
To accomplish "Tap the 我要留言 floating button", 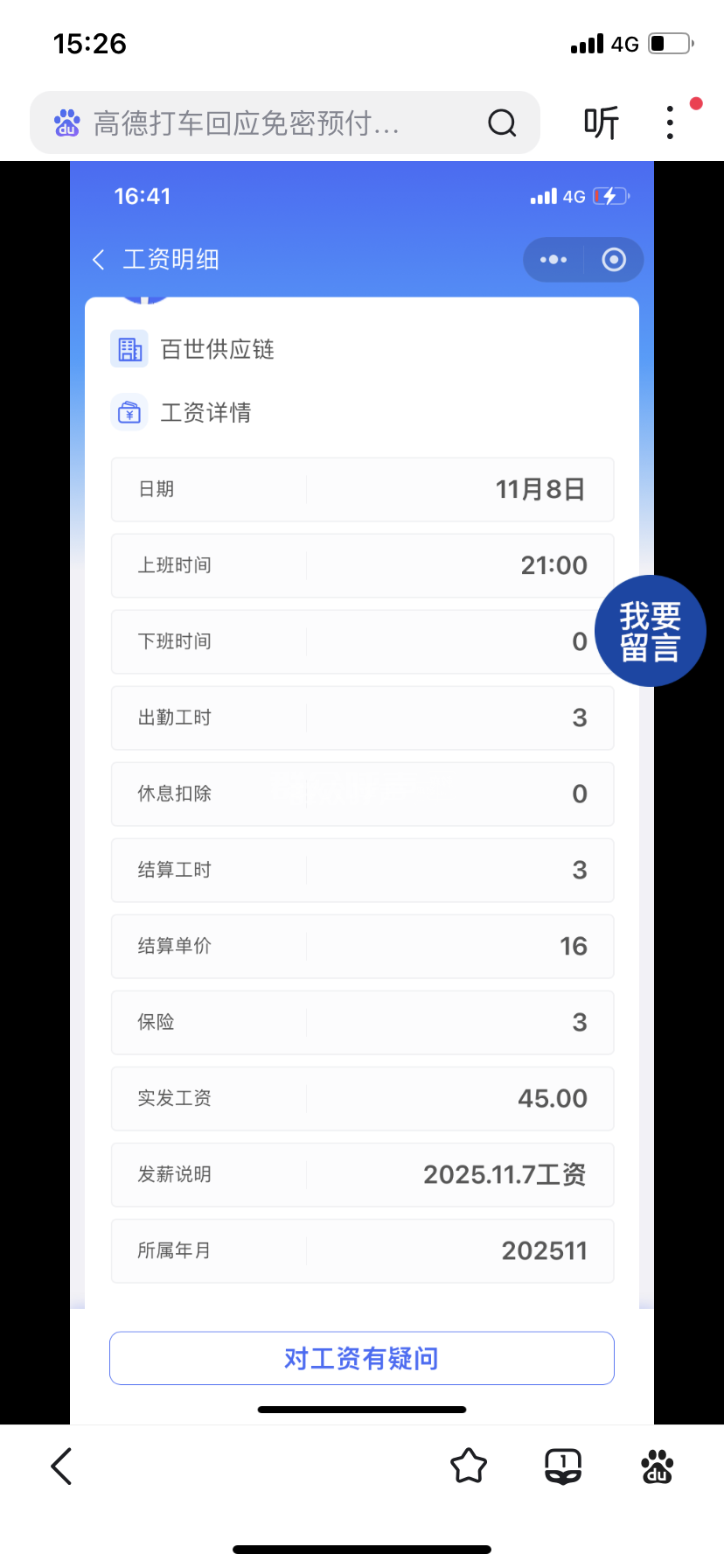I will pyautogui.click(x=650, y=631).
